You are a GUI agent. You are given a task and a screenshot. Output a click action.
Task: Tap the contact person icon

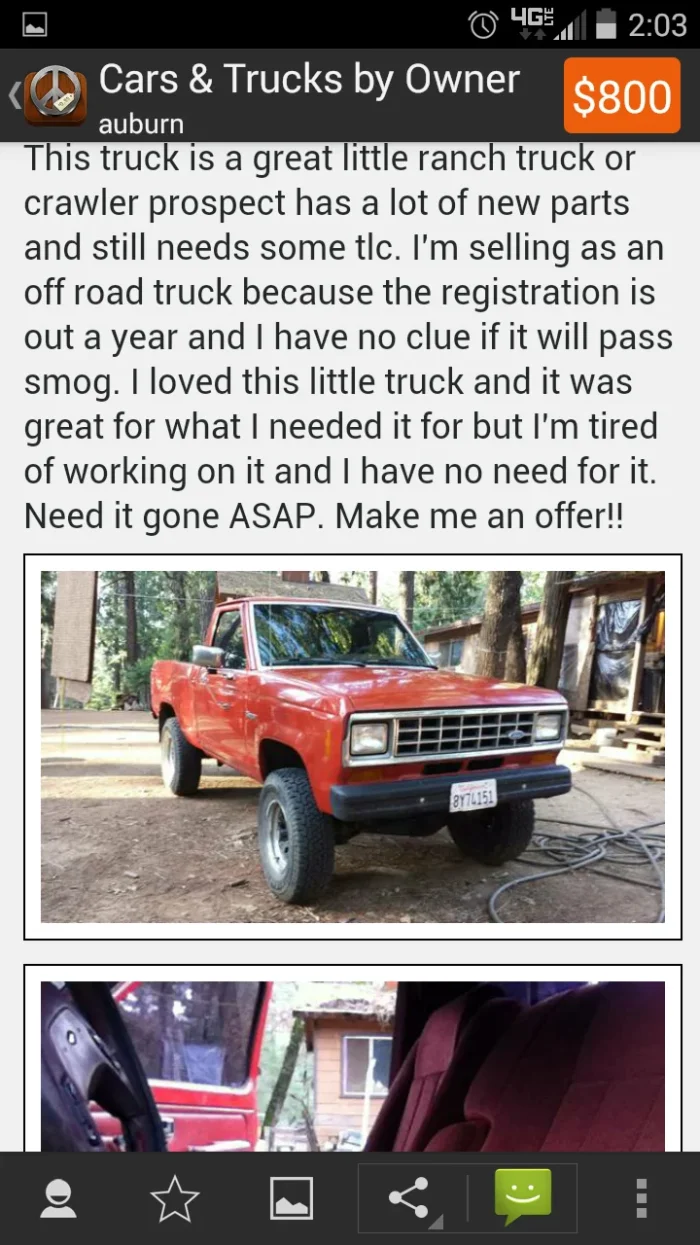(x=58, y=1198)
